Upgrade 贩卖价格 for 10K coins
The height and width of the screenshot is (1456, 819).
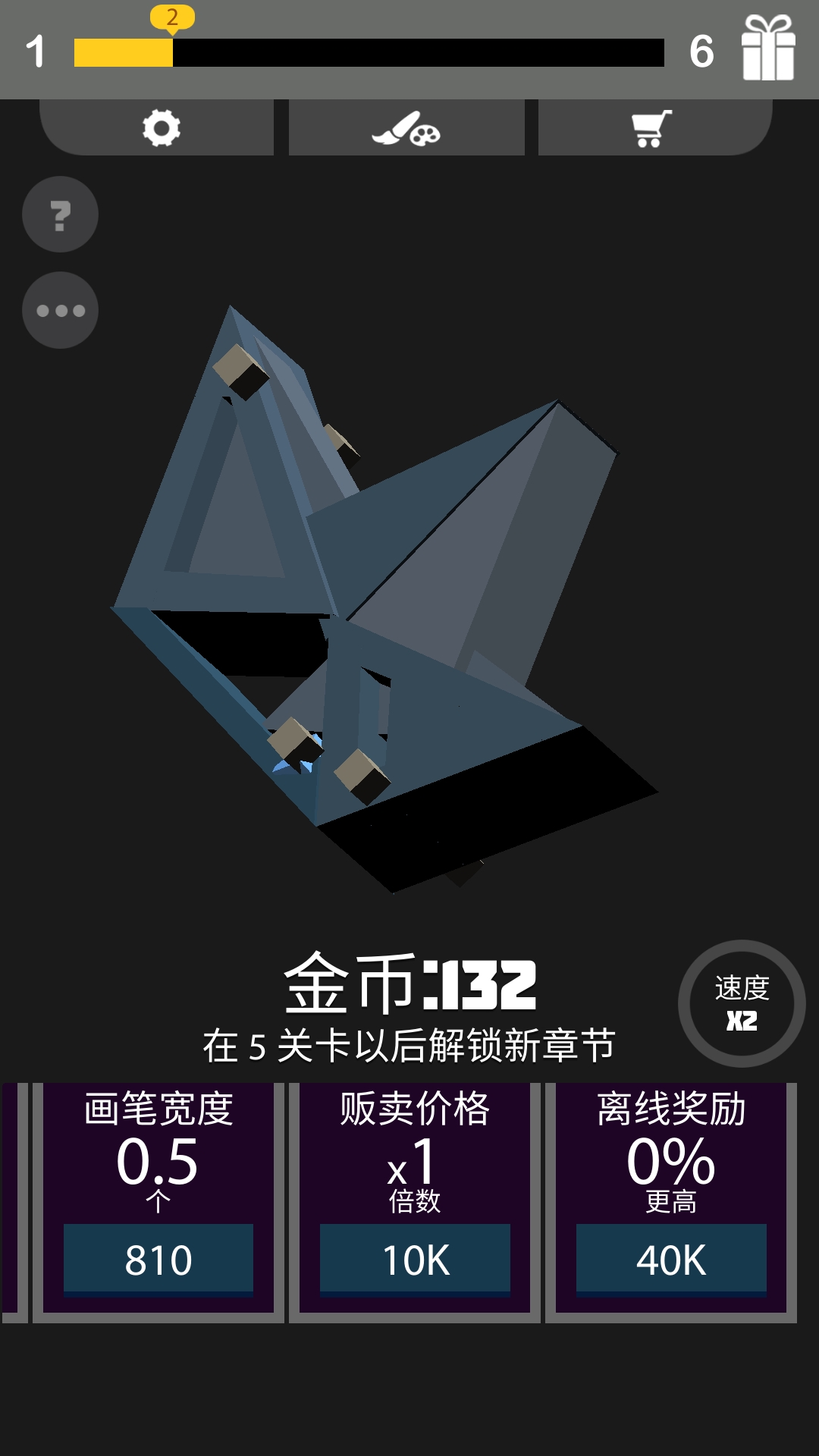[415, 1260]
